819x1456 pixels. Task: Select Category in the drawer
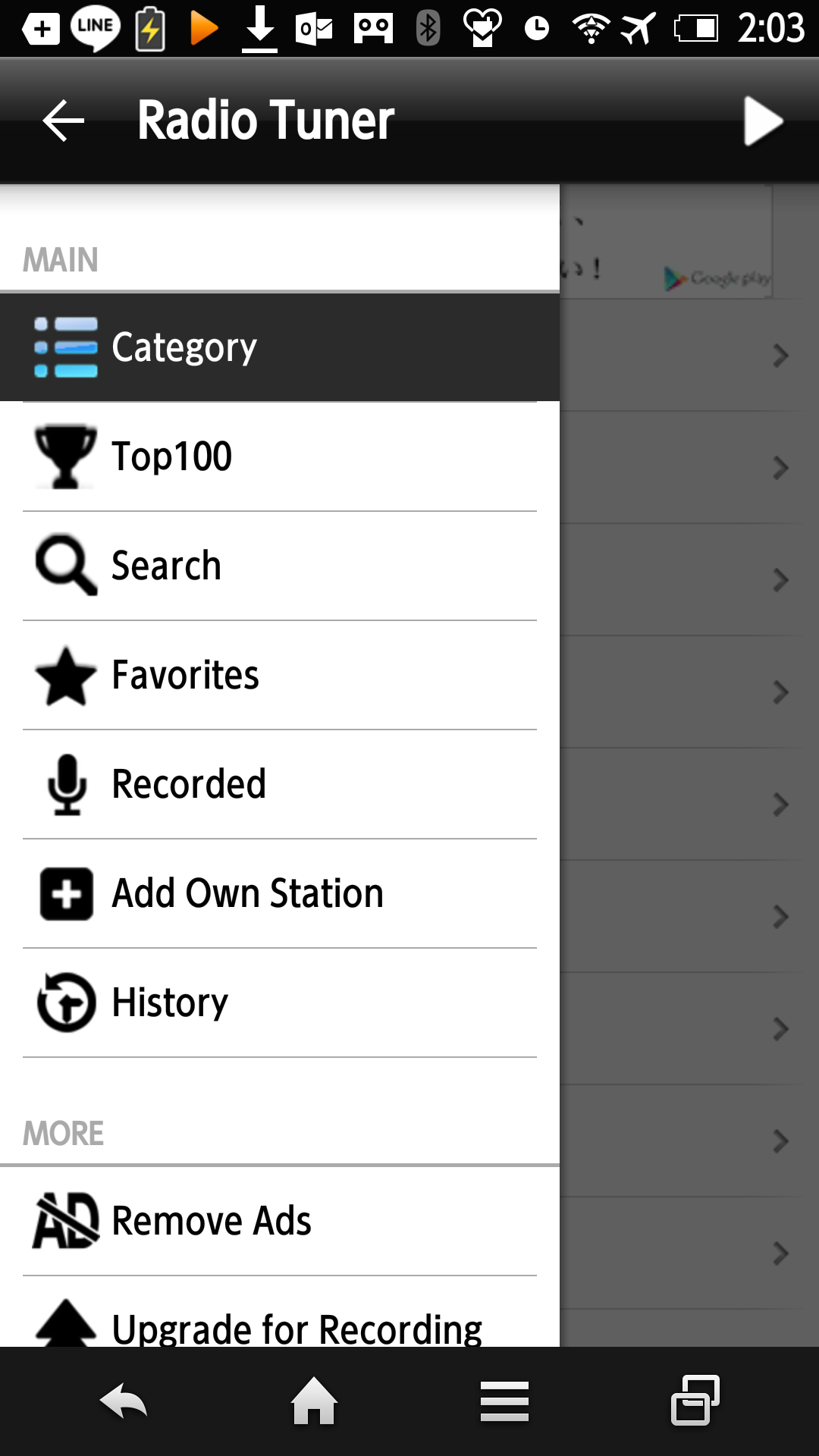(x=280, y=347)
